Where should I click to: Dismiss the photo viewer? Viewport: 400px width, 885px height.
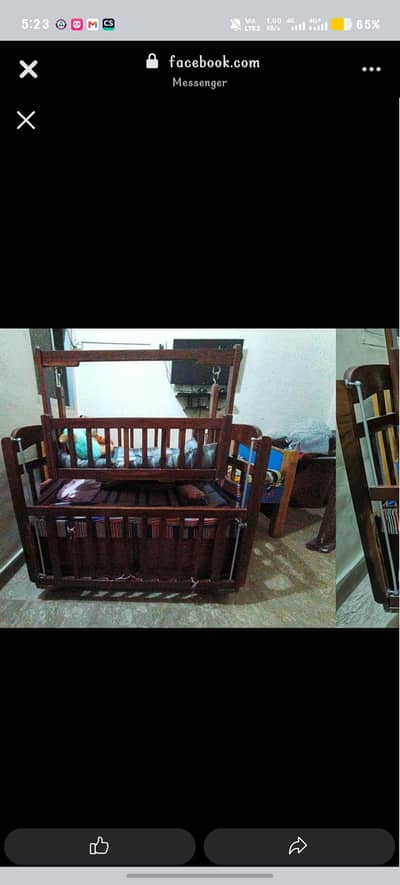(x=26, y=120)
